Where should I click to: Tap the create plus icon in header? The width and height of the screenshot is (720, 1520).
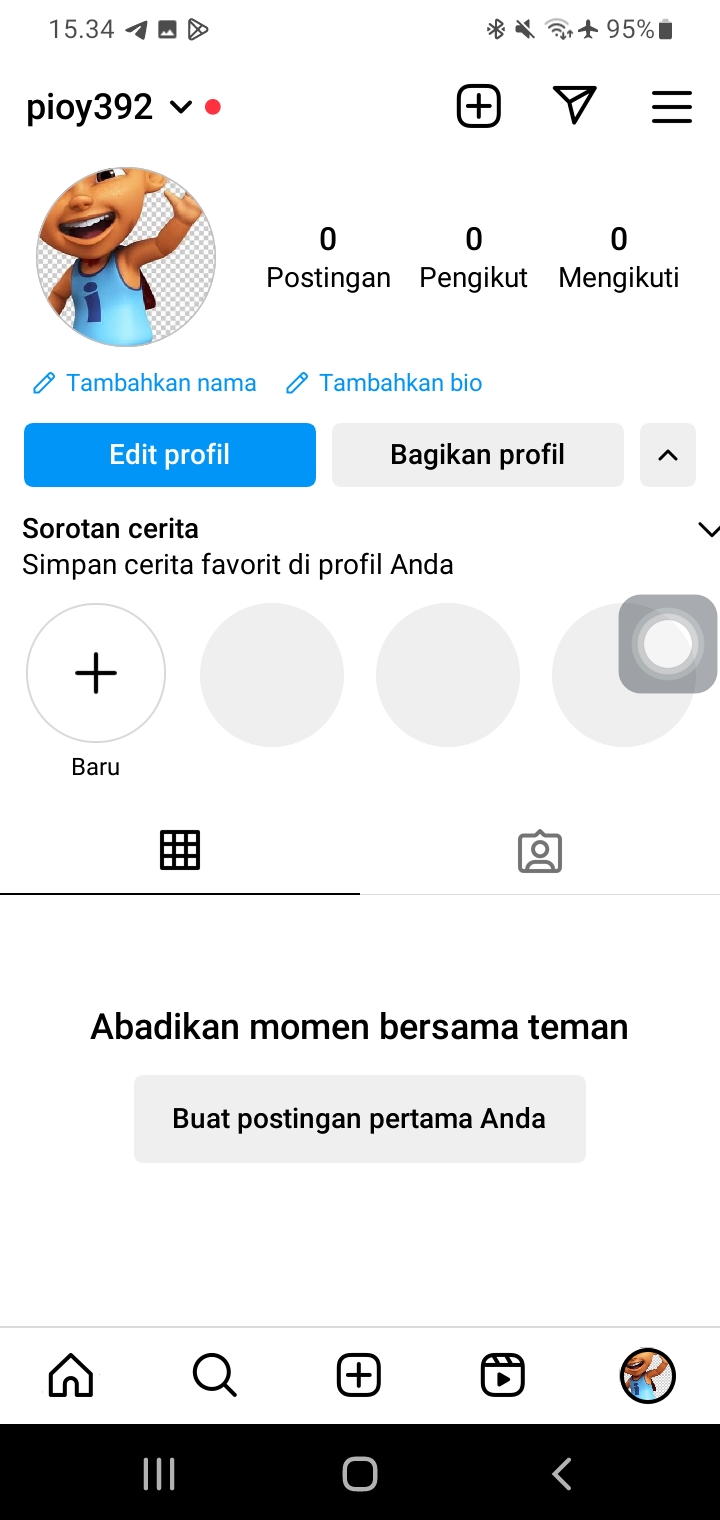[479, 106]
